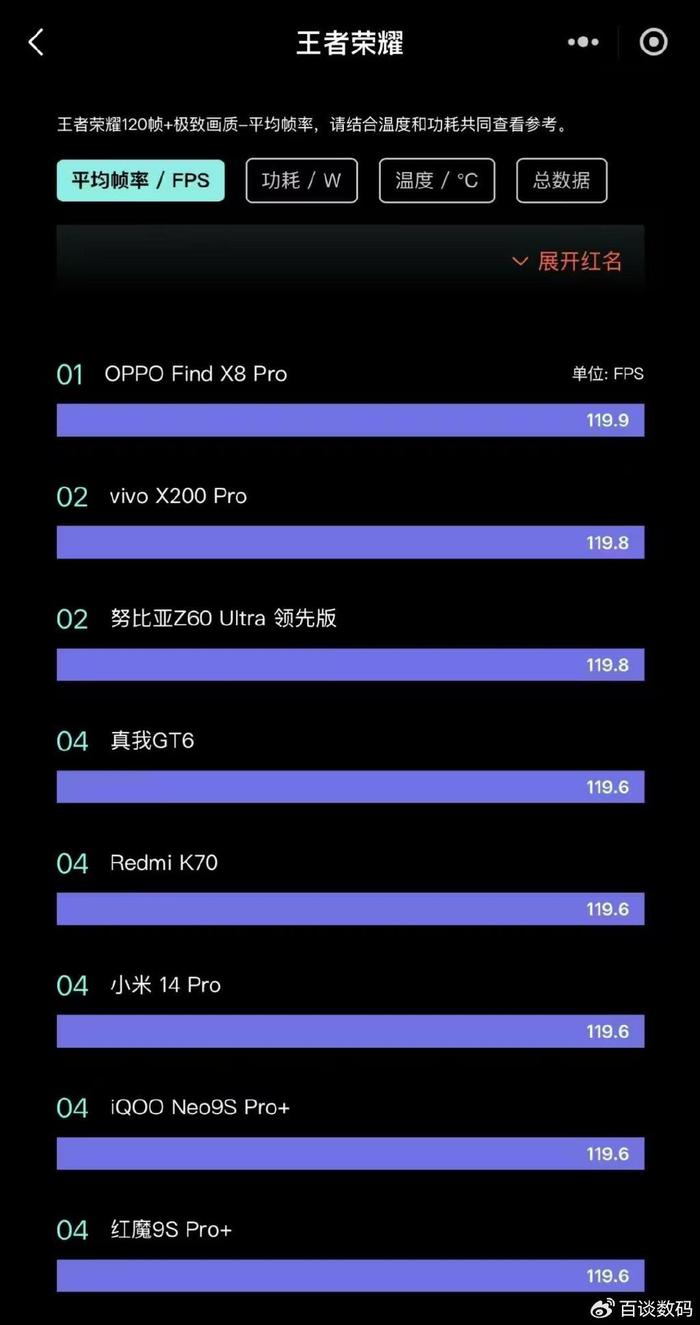Switch to the 功耗 / W tab
700x1325 pixels.
[301, 180]
